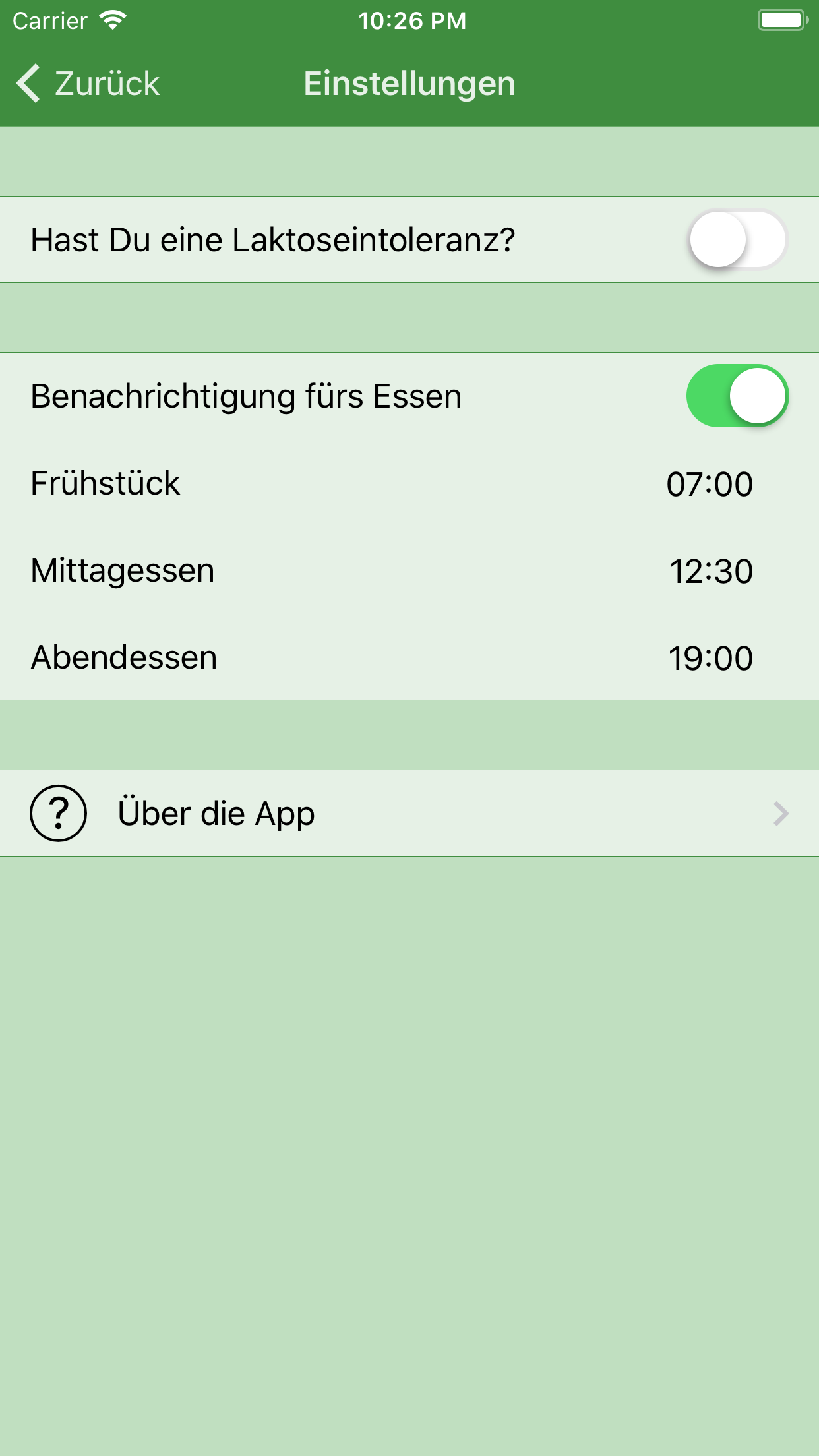Enable the Laktoseintoleranz switch

tap(737, 240)
